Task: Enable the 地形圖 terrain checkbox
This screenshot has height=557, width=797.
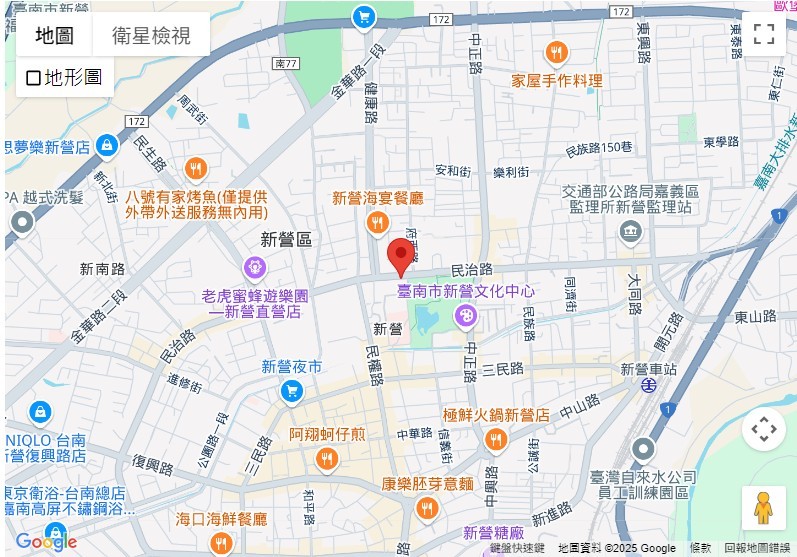Action: pyautogui.click(x=65, y=77)
